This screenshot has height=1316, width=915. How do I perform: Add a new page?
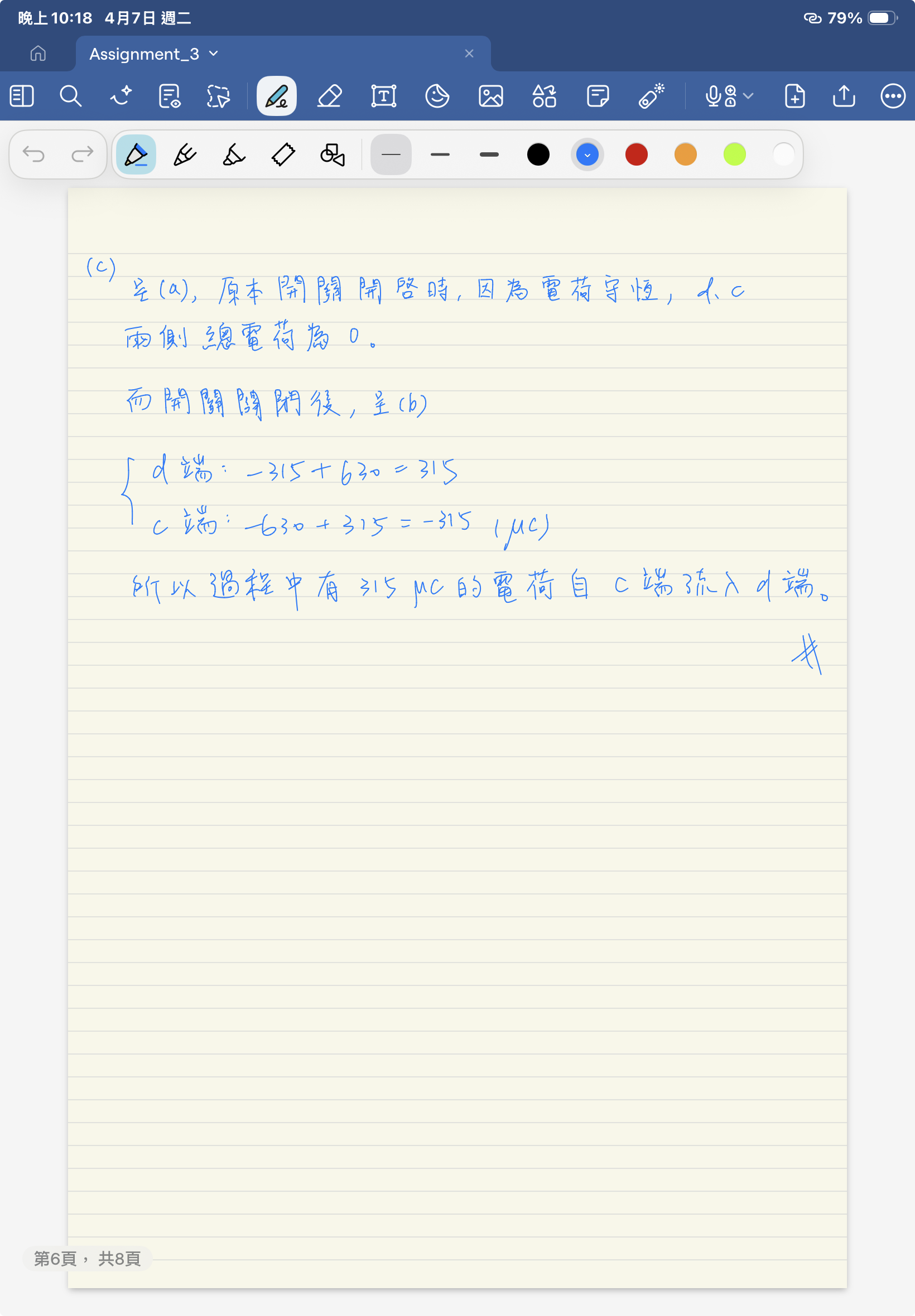click(794, 96)
